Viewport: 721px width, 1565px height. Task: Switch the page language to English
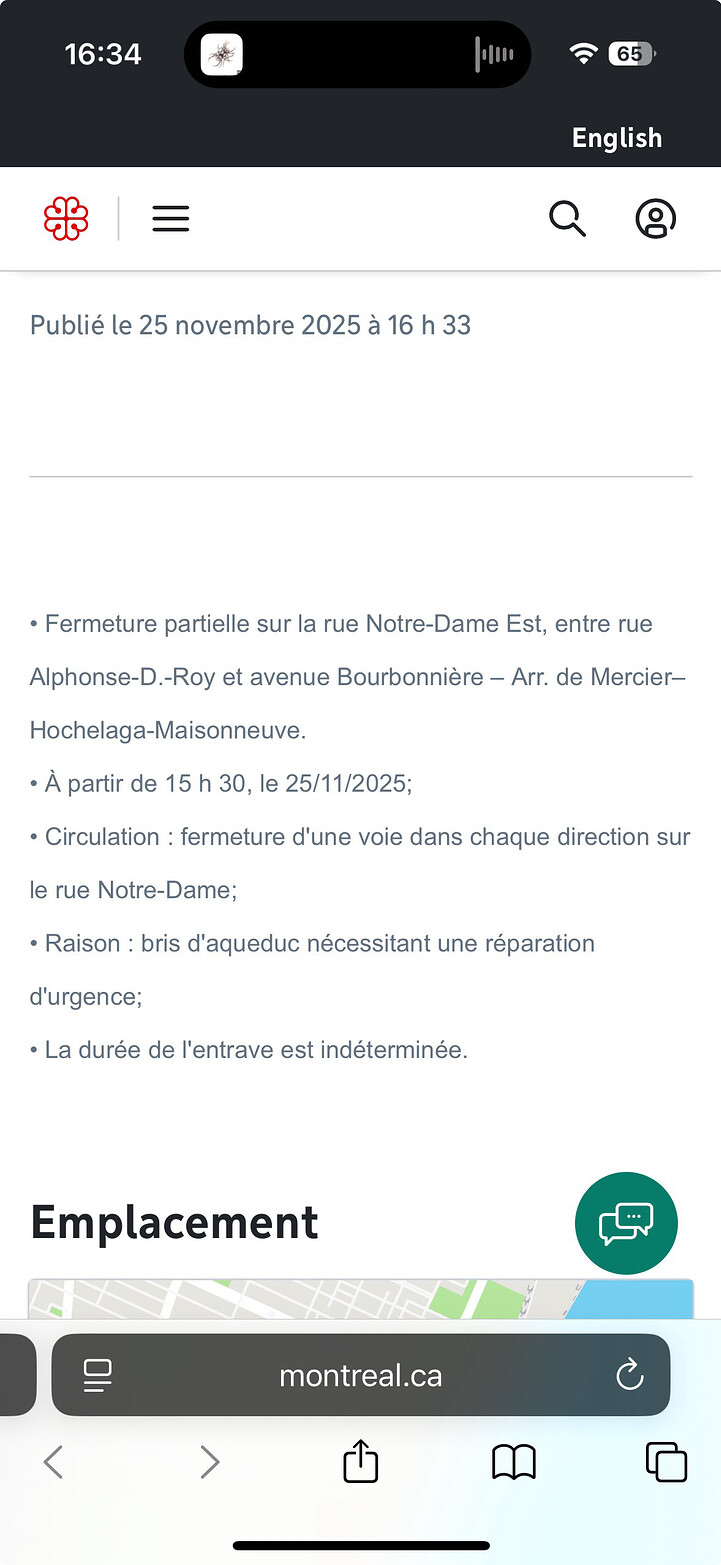click(616, 138)
